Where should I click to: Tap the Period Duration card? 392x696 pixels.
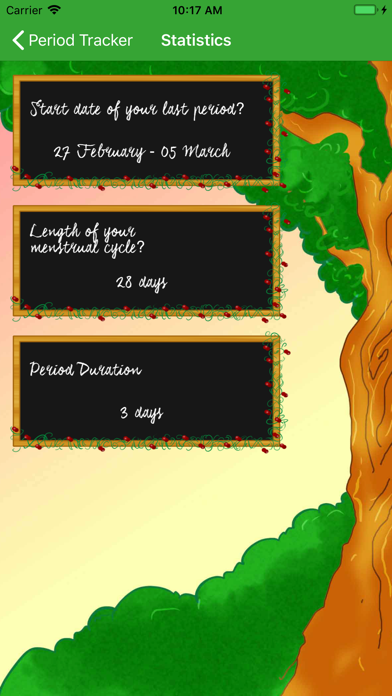[147, 392]
